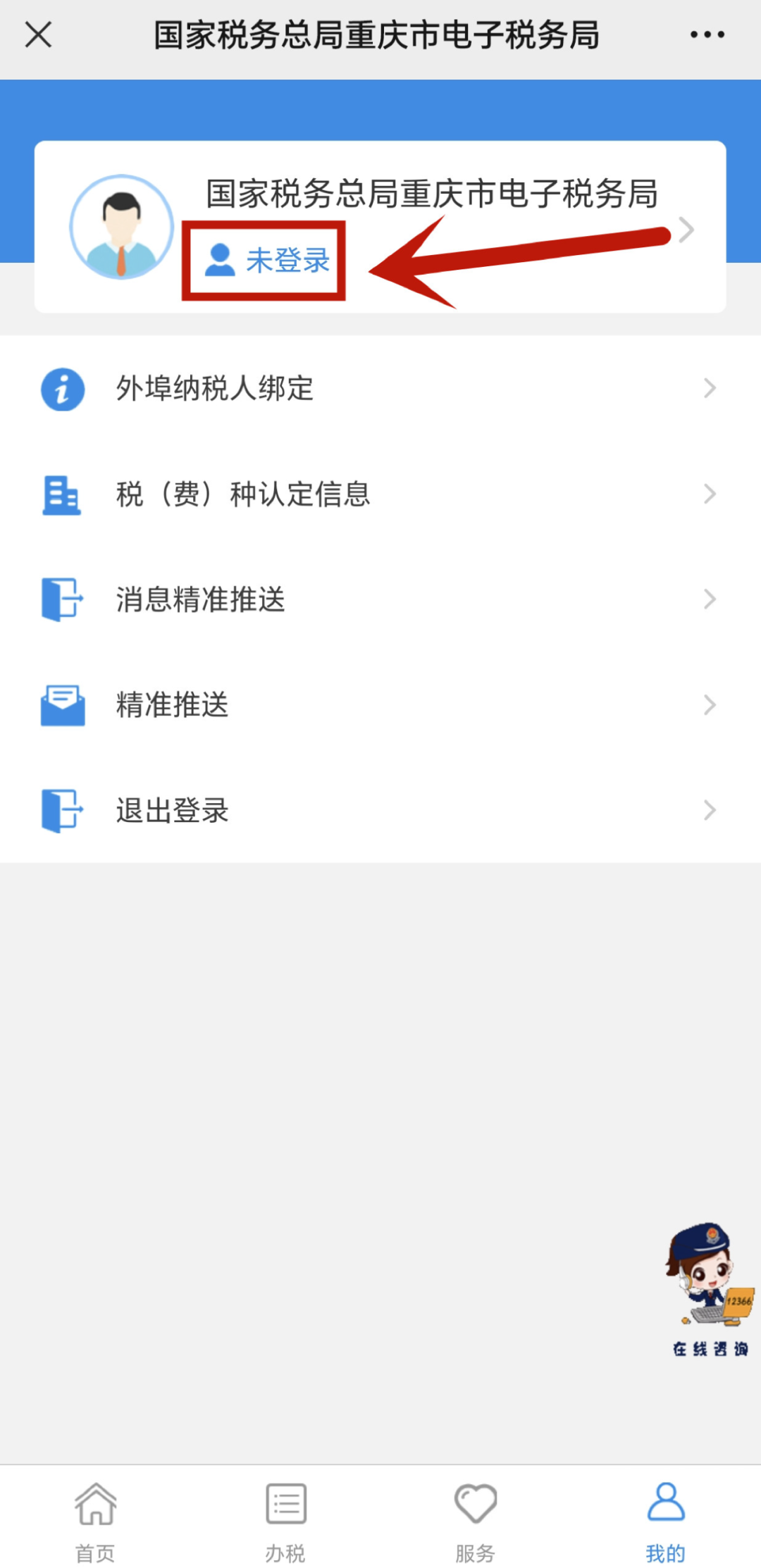Screen dimensions: 761x1568
Task: Open 外埠纳税人绑定
Action: tap(380, 389)
